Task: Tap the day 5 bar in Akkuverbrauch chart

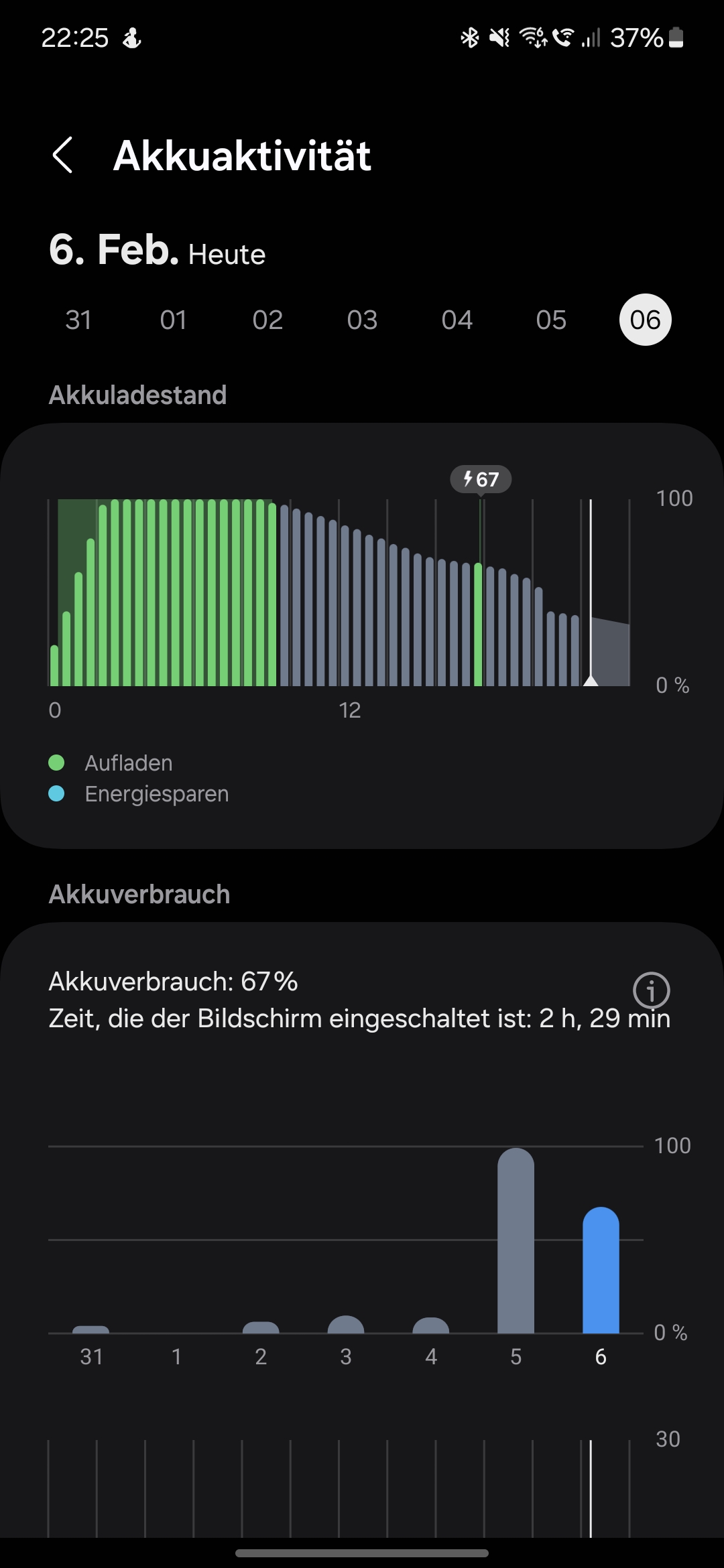Action: point(516,1240)
